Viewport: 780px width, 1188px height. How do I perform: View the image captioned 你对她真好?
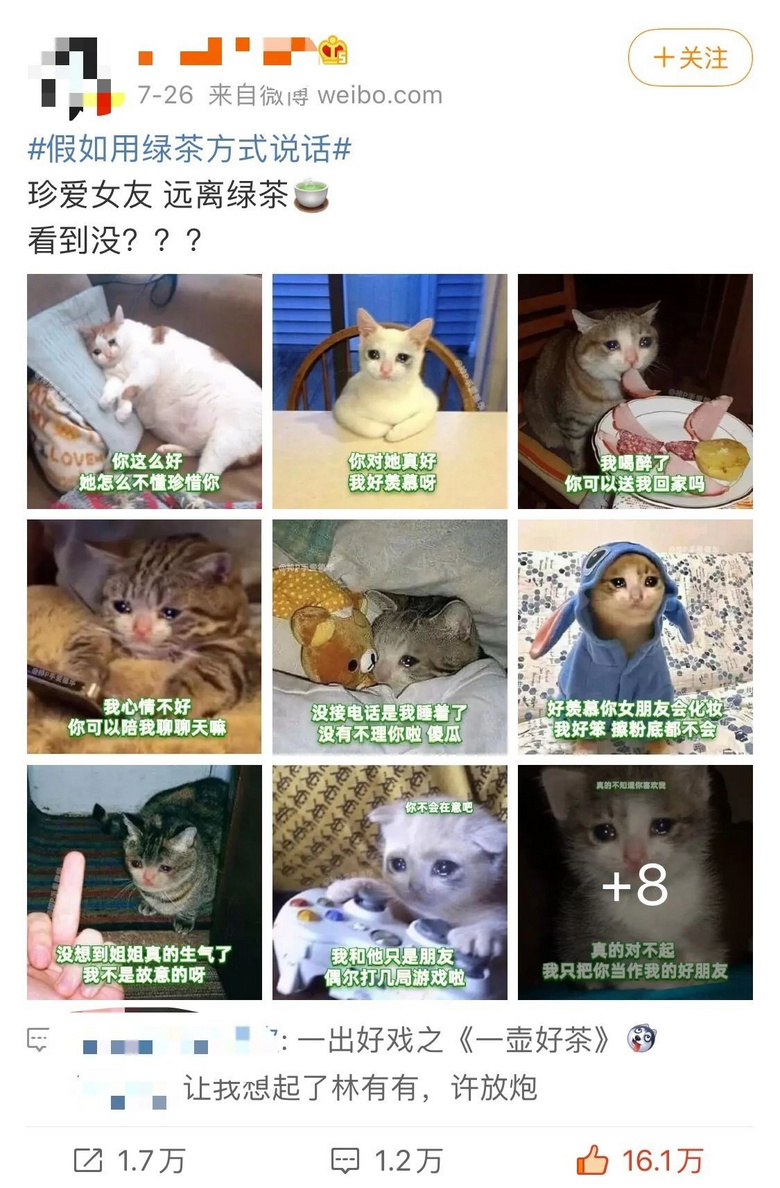(x=390, y=391)
